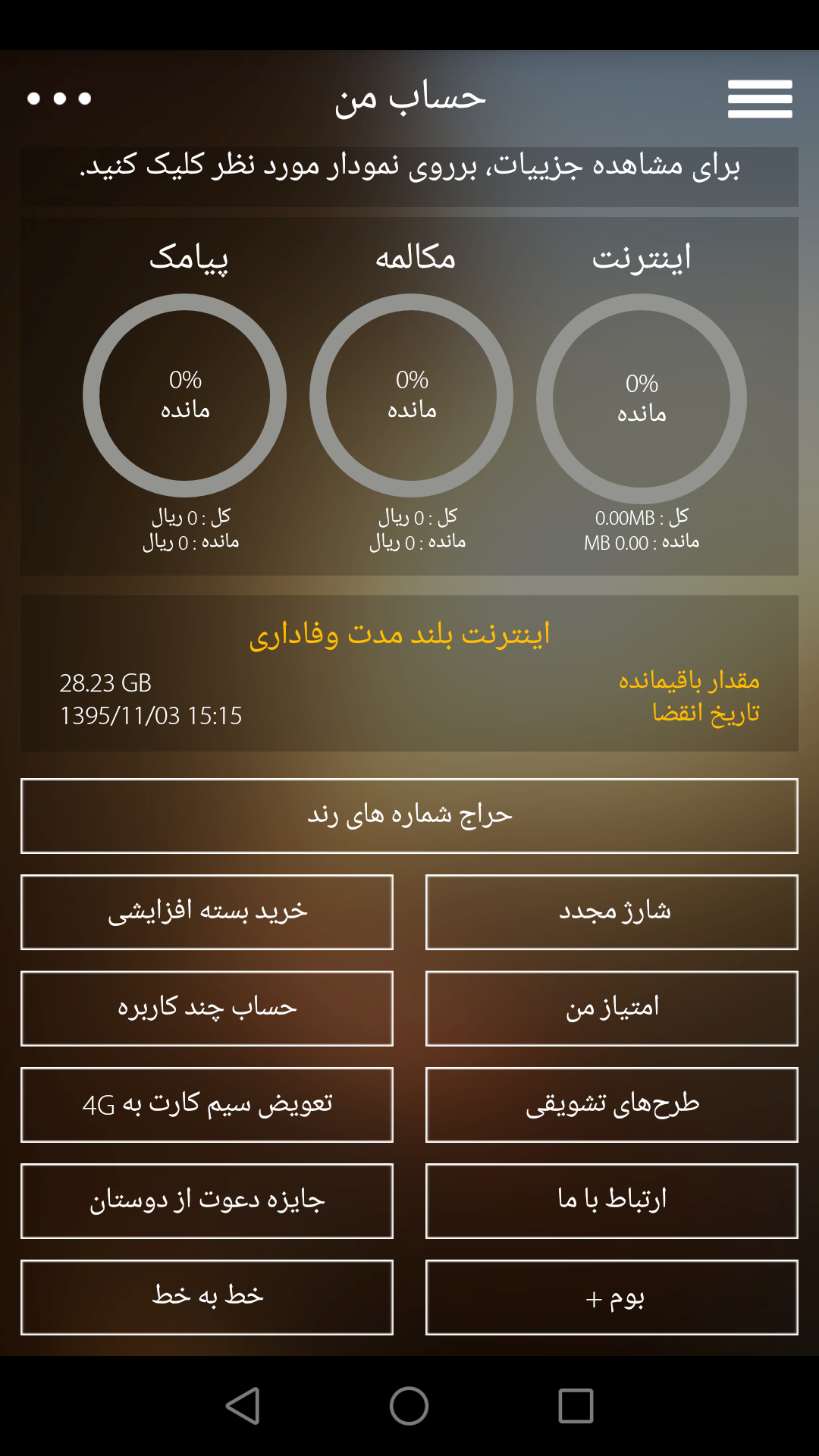Go back with the system back button
819x1456 pixels.
click(243, 1406)
